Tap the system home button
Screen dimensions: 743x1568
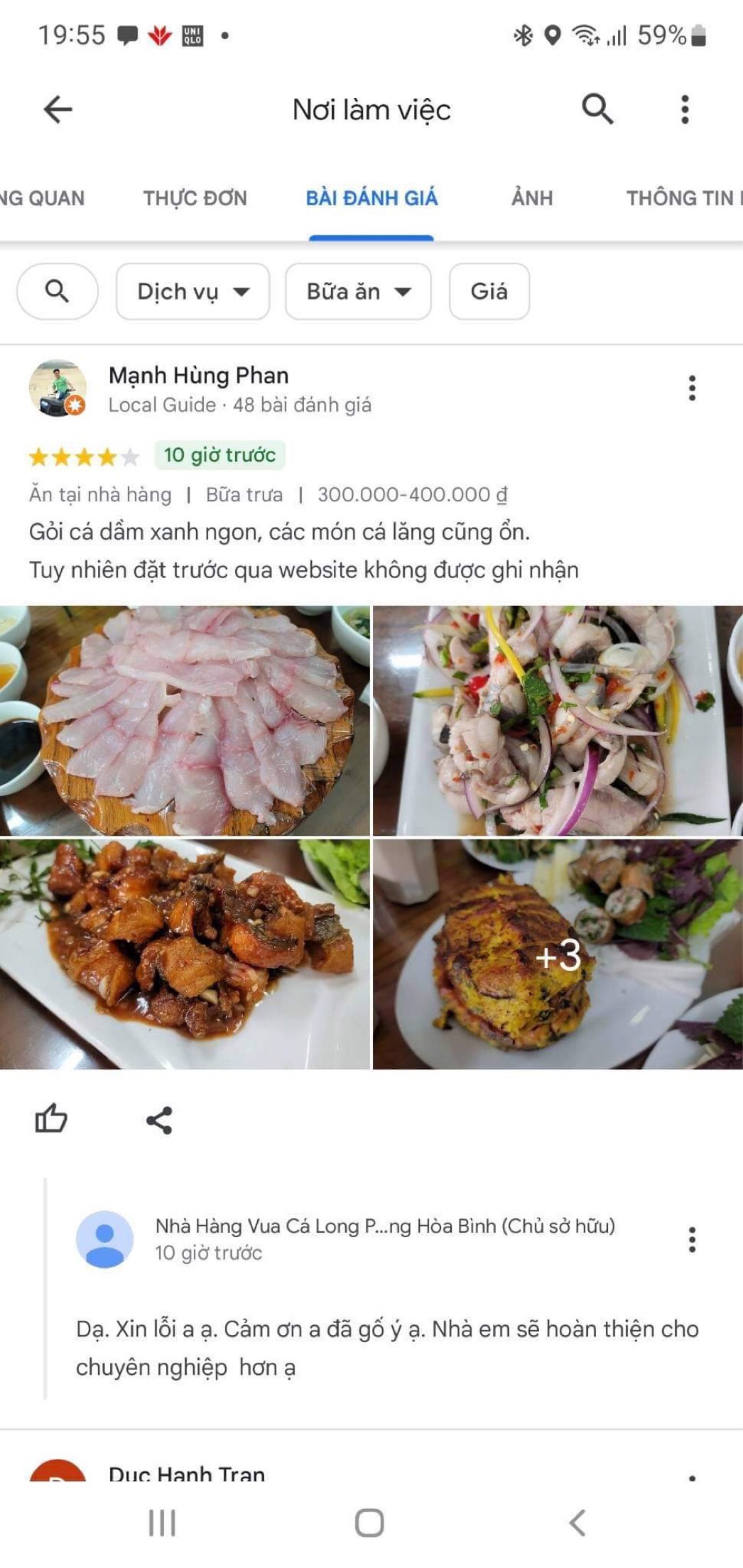tap(369, 1523)
